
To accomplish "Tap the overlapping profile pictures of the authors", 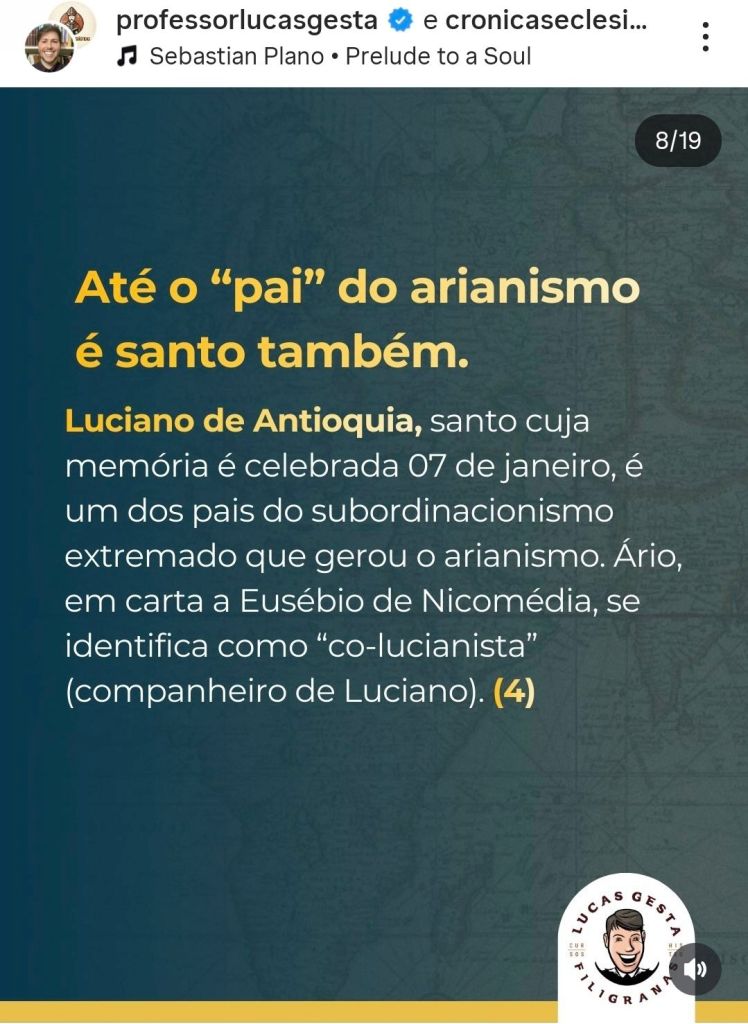I will 59,37.
